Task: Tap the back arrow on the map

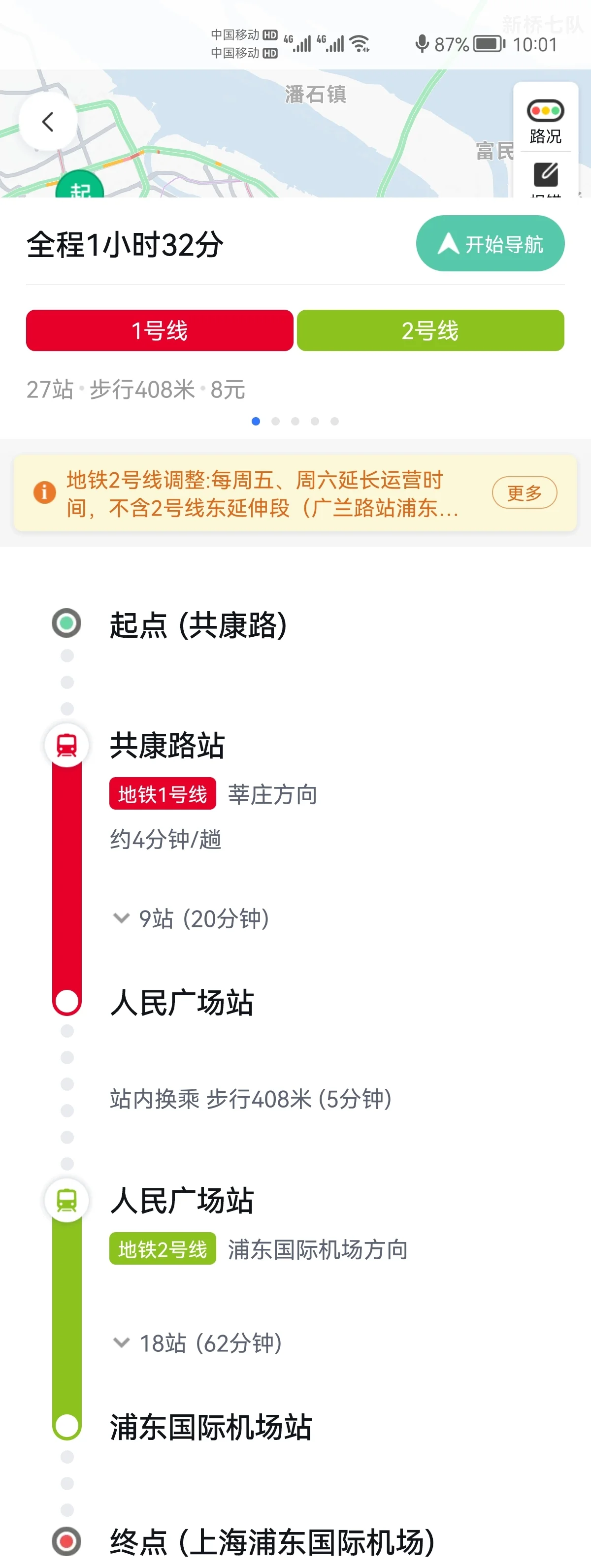Action: (49, 121)
